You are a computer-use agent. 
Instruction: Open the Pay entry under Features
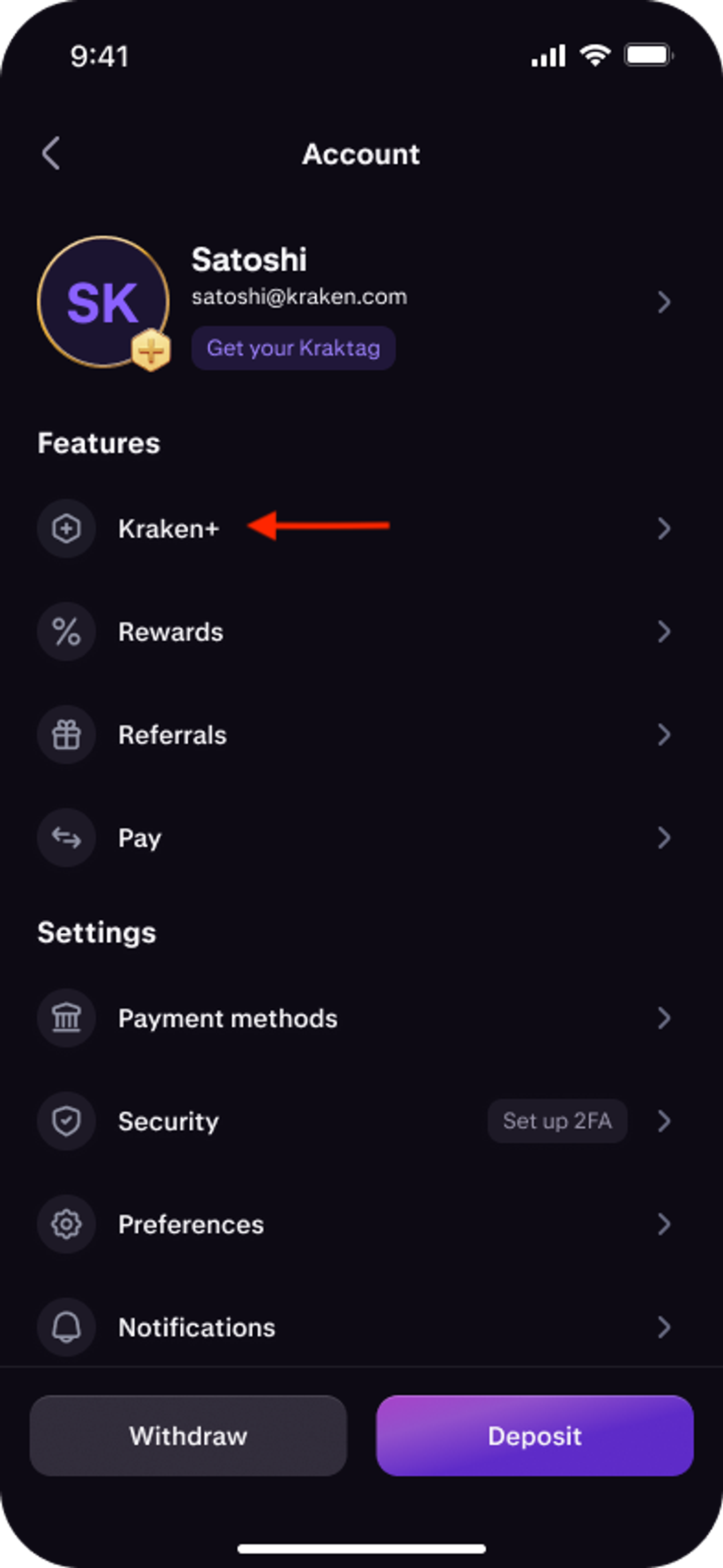pos(139,838)
